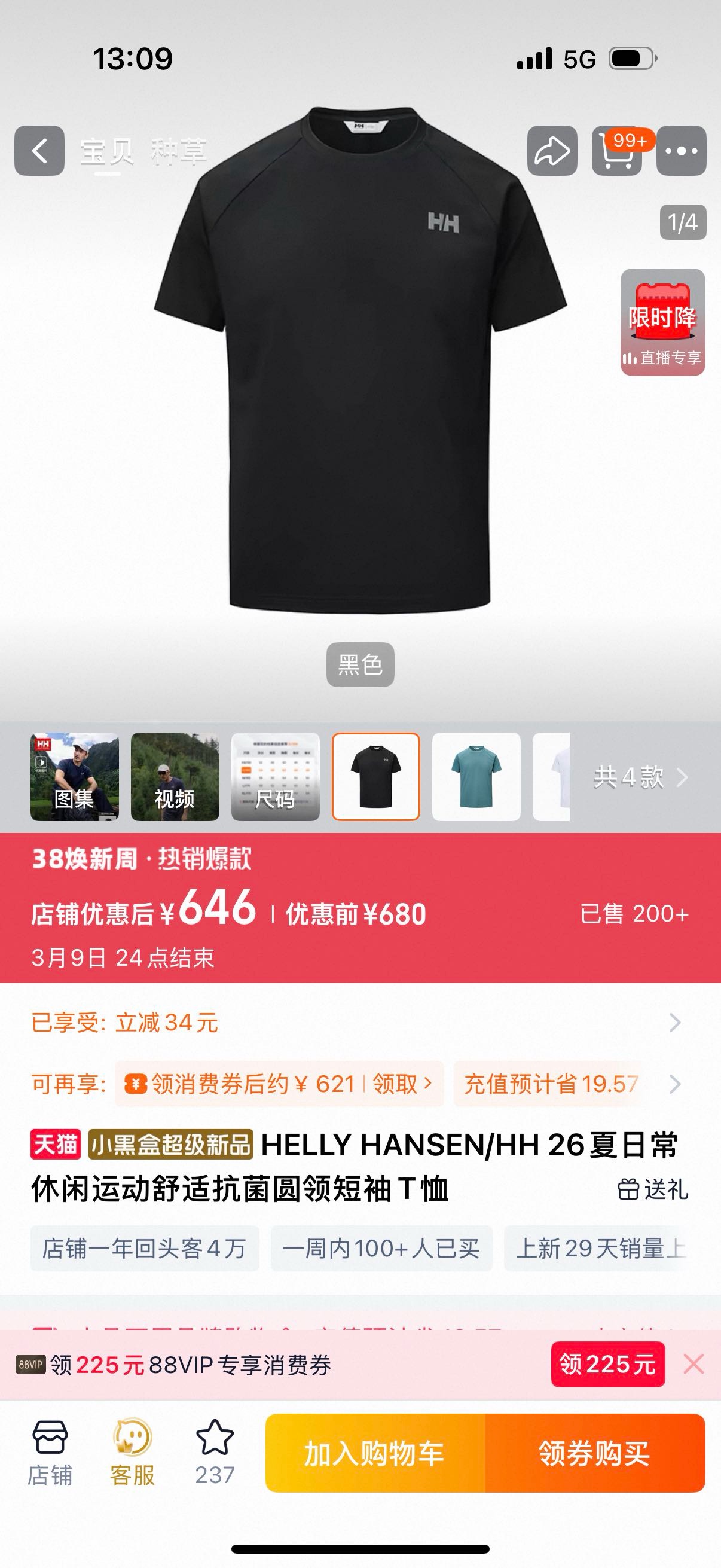
Task: Go back to the previous page
Action: point(39,151)
